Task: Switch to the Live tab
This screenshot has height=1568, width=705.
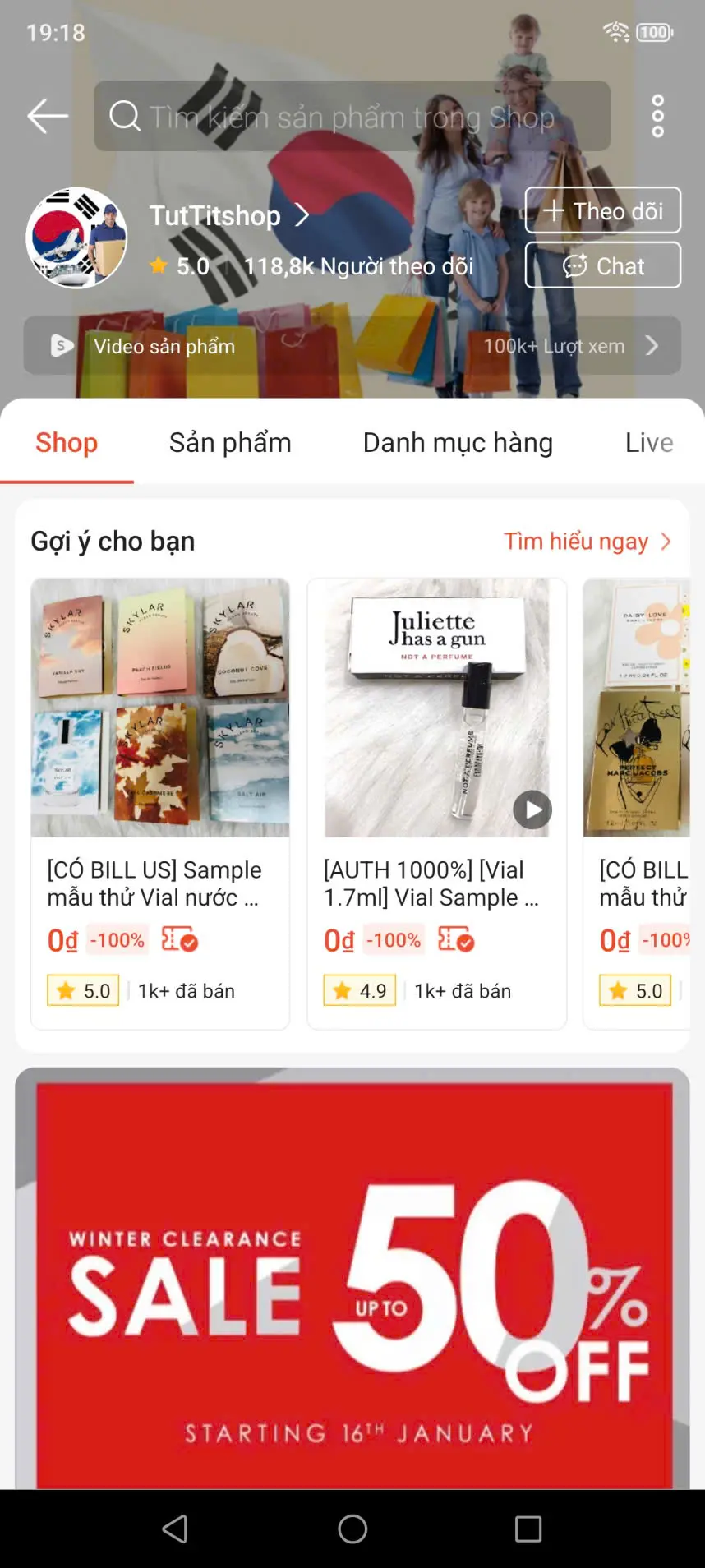Action: (649, 442)
